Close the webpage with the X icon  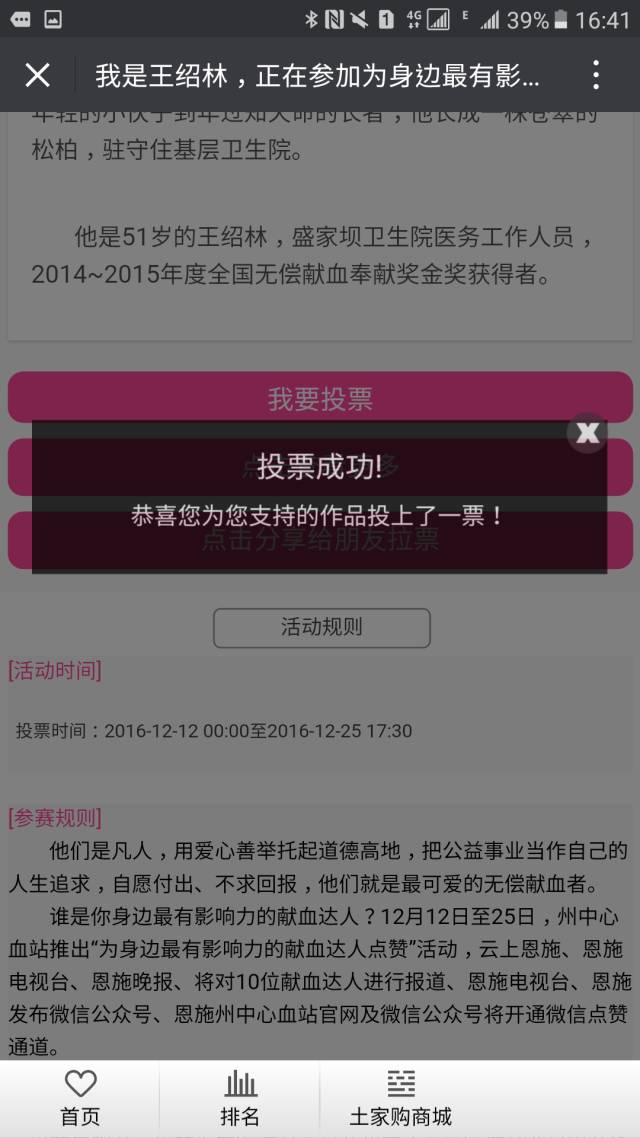38,75
